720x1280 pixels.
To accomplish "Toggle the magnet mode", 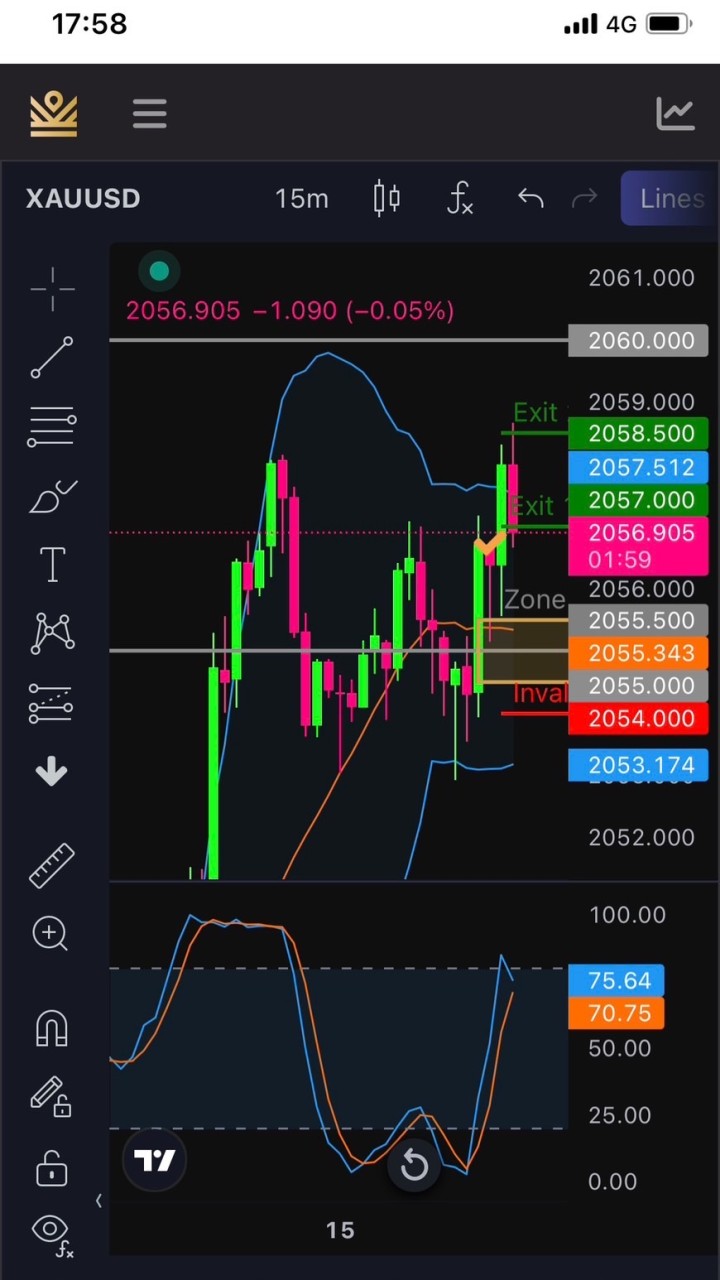I will (52, 1028).
